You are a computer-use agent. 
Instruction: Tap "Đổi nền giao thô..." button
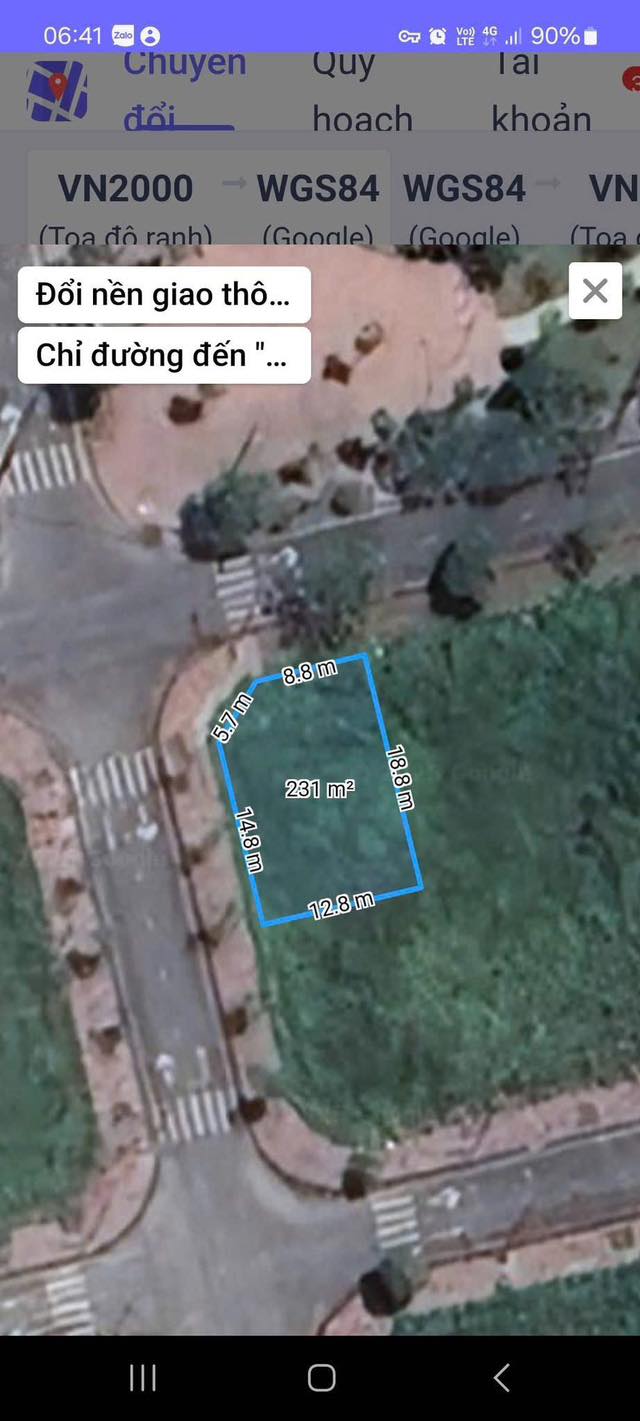[x=164, y=295]
